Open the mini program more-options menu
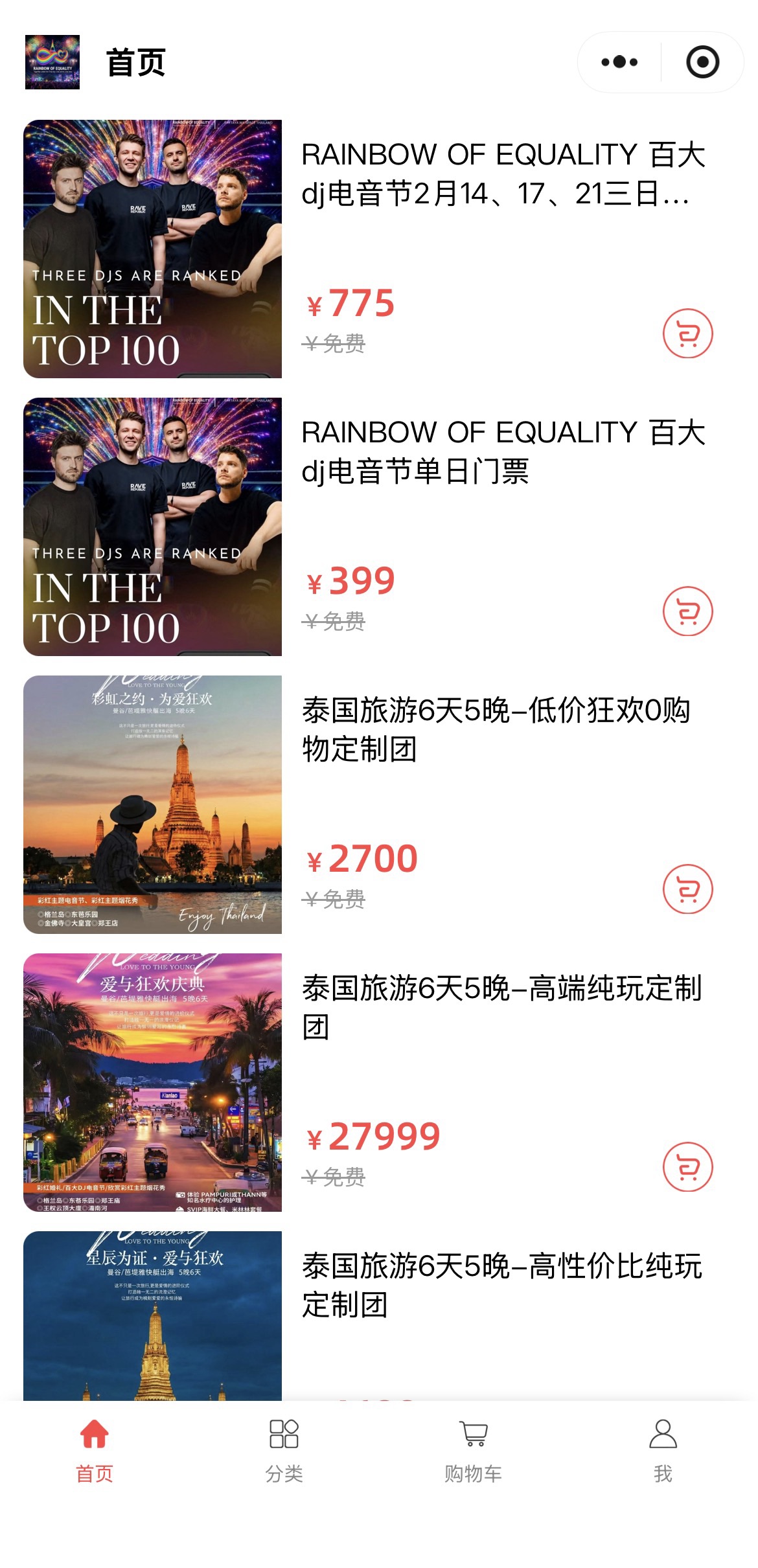 (x=619, y=62)
